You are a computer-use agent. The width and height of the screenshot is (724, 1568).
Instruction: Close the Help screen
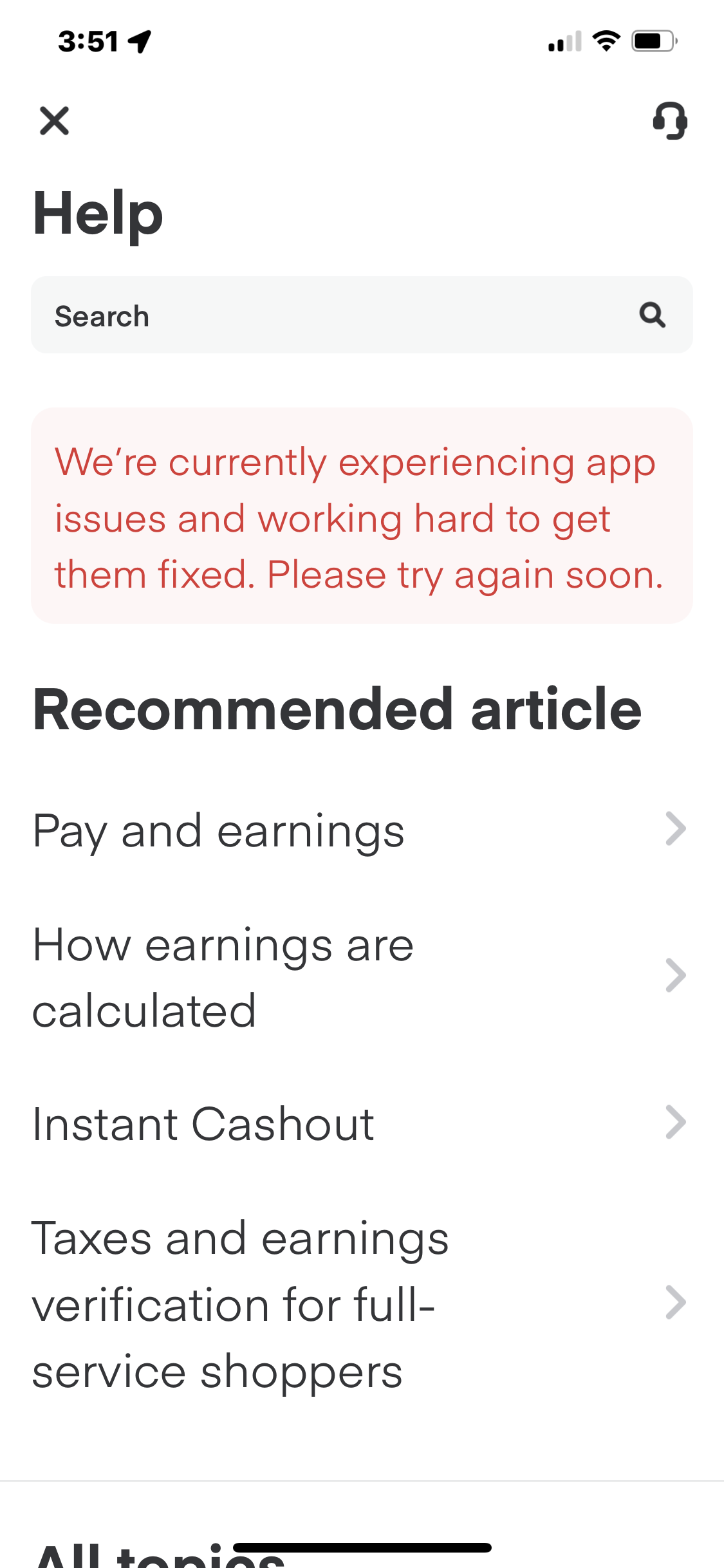[x=54, y=120]
